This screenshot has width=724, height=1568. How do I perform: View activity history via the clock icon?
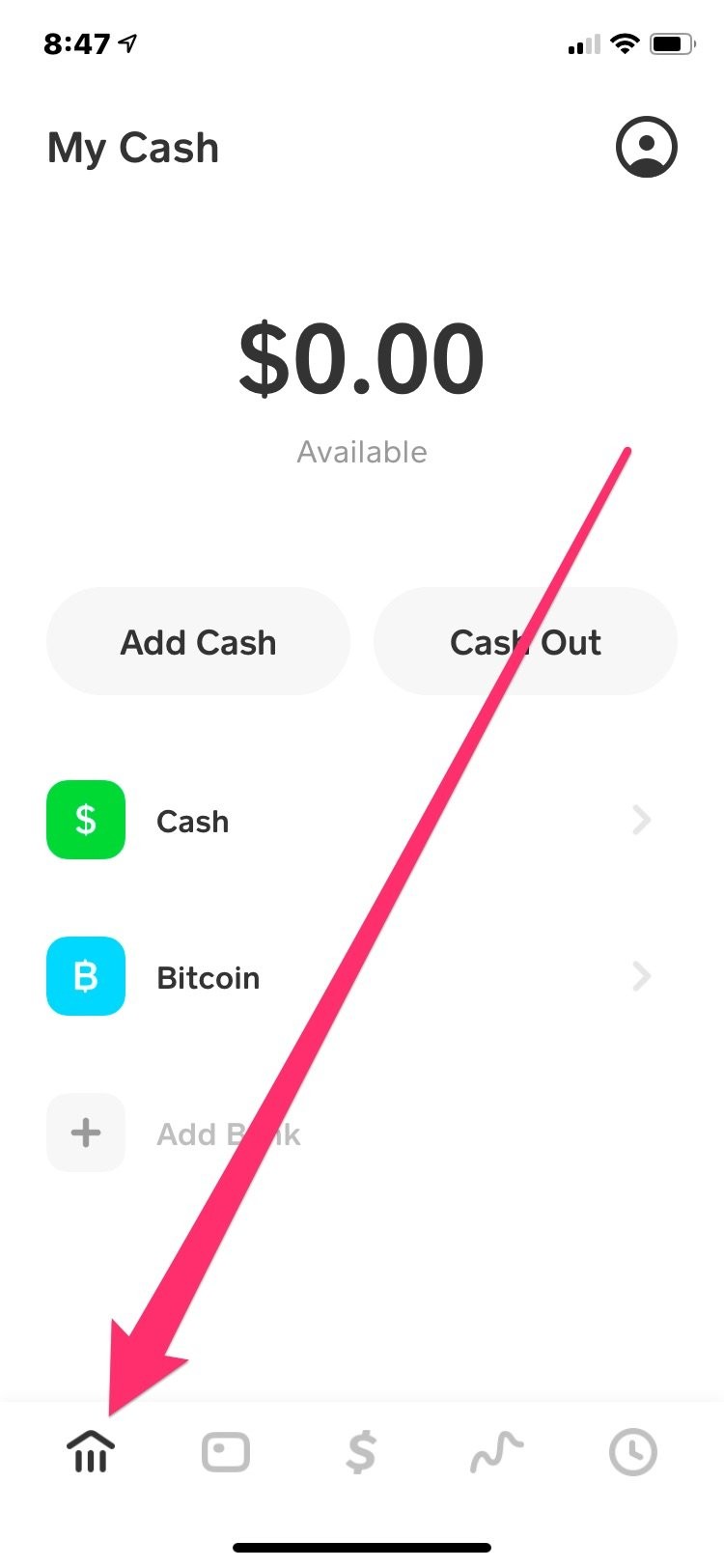tap(632, 1449)
